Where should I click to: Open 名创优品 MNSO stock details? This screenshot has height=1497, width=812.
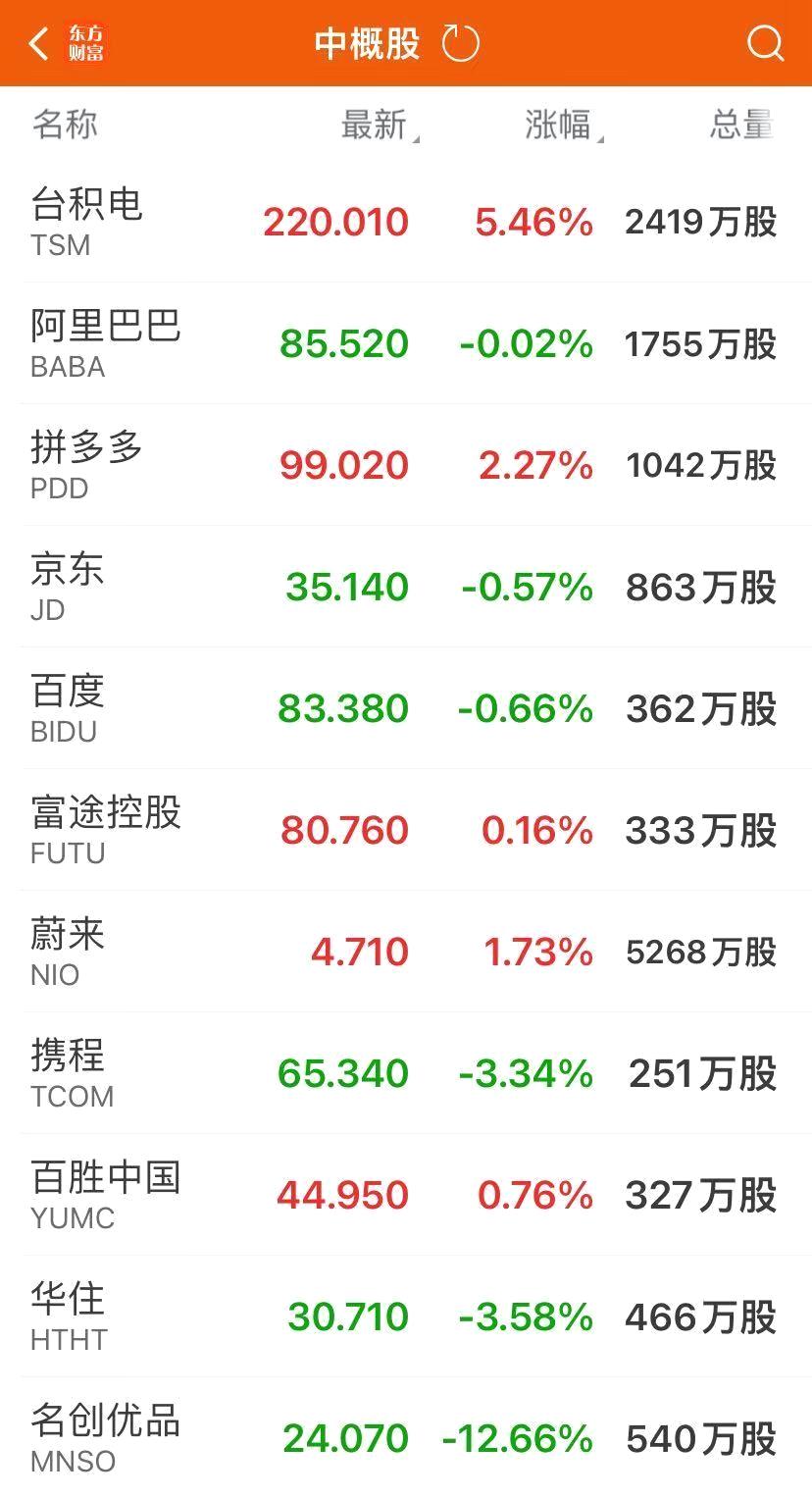coord(406,1438)
